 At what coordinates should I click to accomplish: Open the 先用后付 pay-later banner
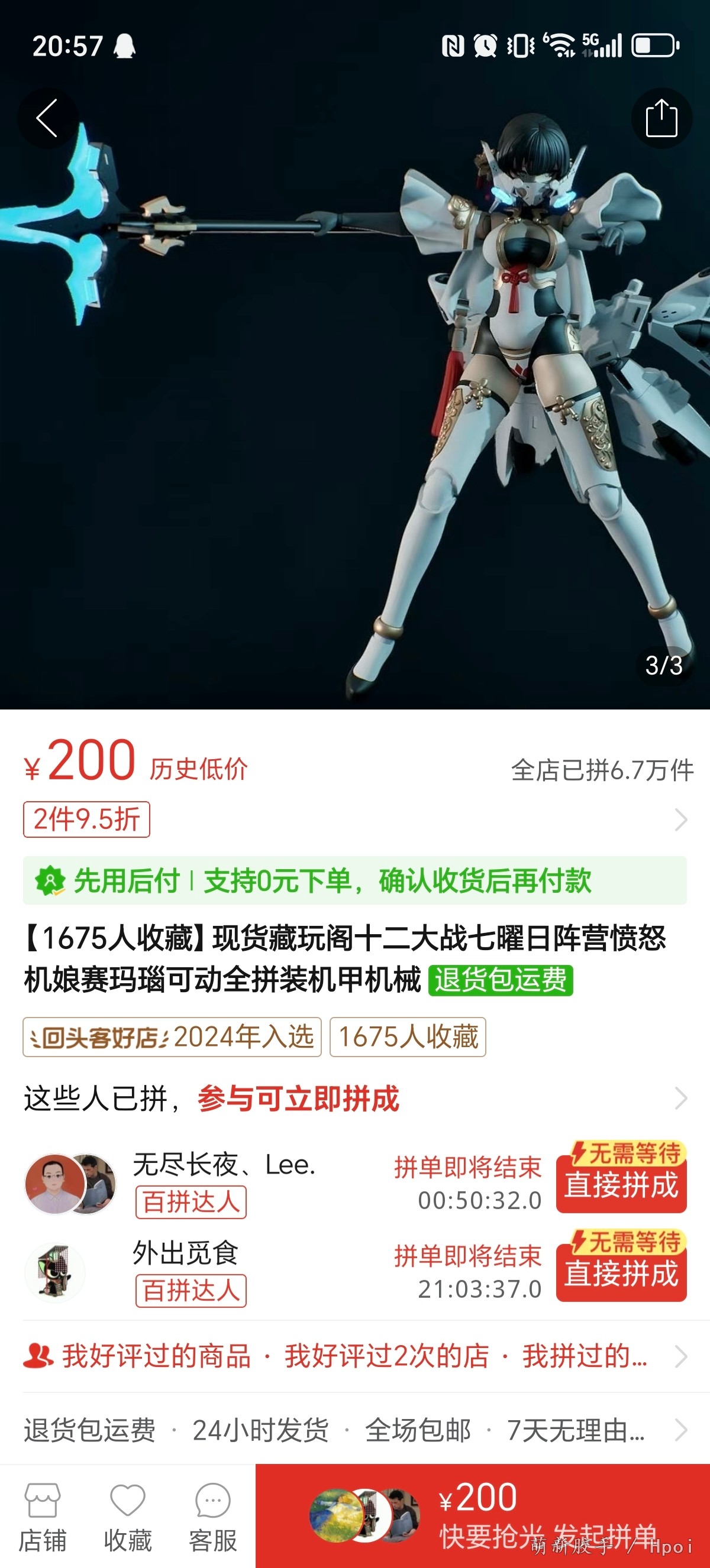(x=355, y=880)
